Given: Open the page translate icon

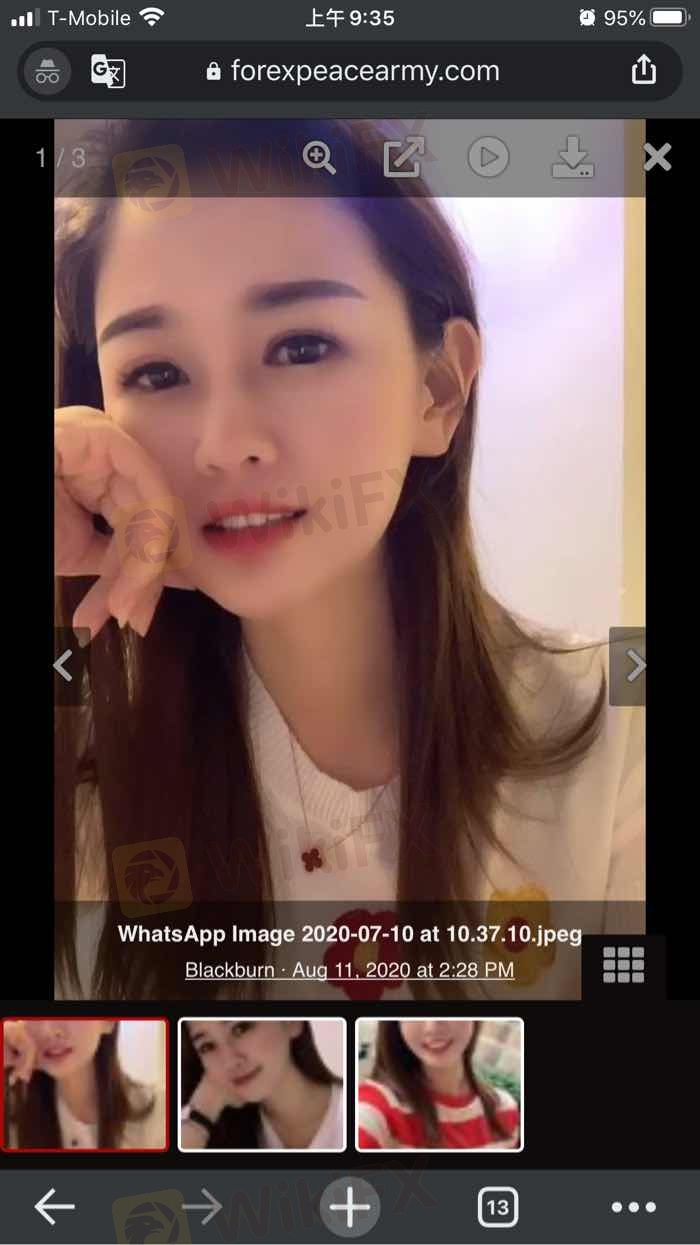Looking at the screenshot, I should click(108, 71).
